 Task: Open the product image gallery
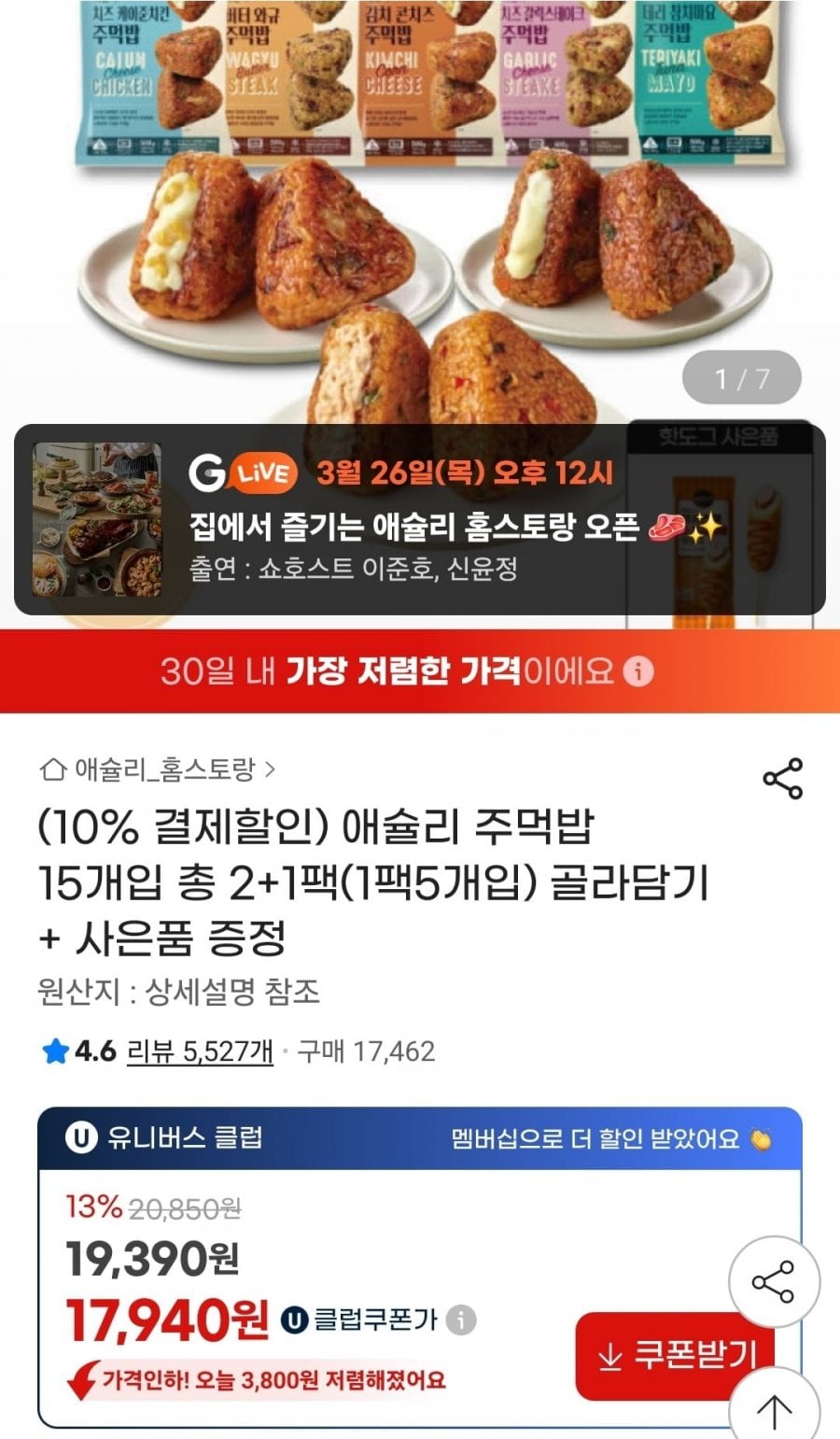coord(420,215)
